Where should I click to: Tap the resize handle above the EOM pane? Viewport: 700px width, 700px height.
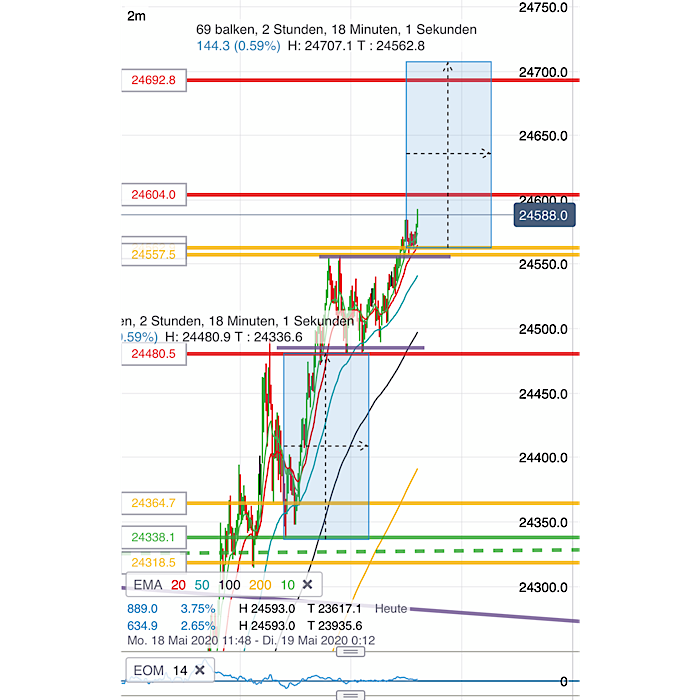349,652
